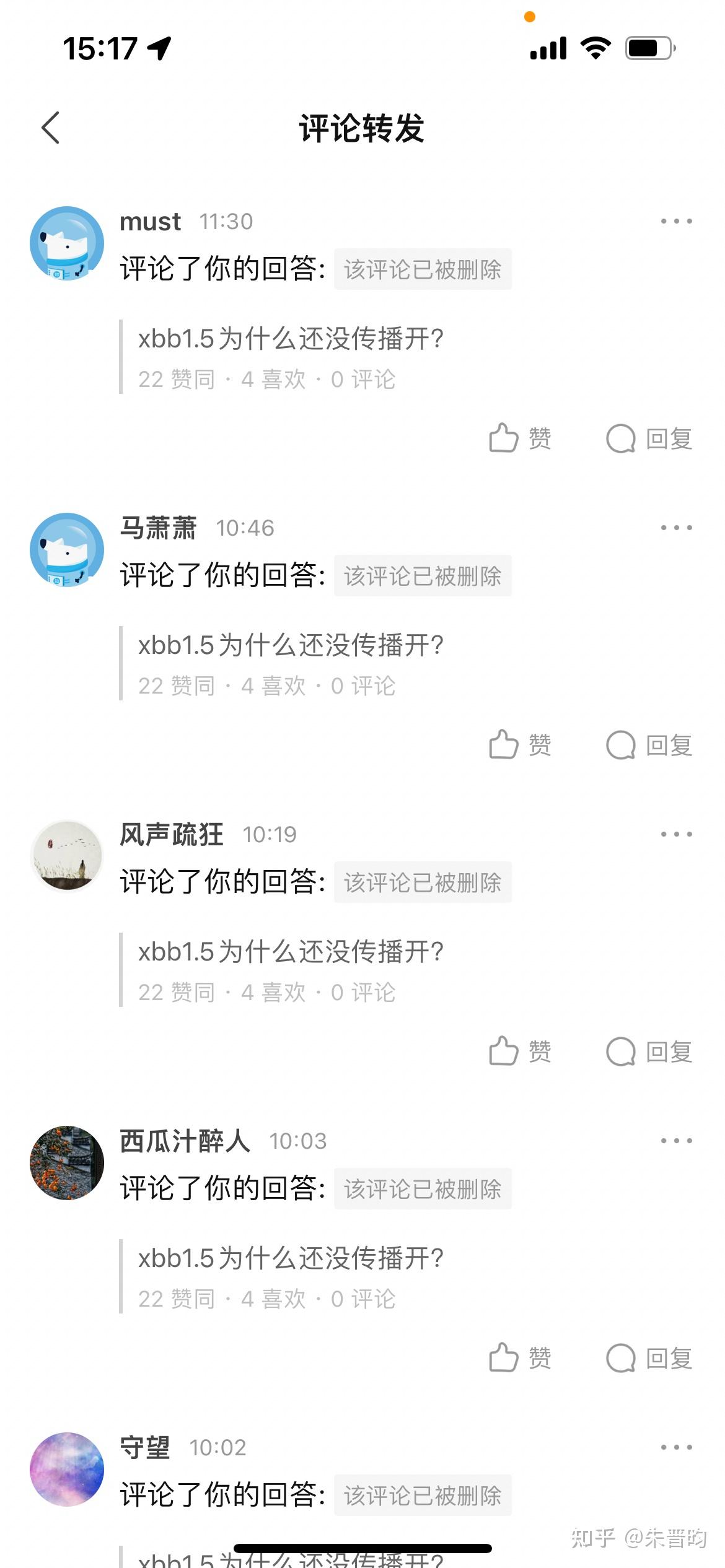Open the overflow menu on must's comment
This screenshot has width=725, height=1568.
point(676,221)
